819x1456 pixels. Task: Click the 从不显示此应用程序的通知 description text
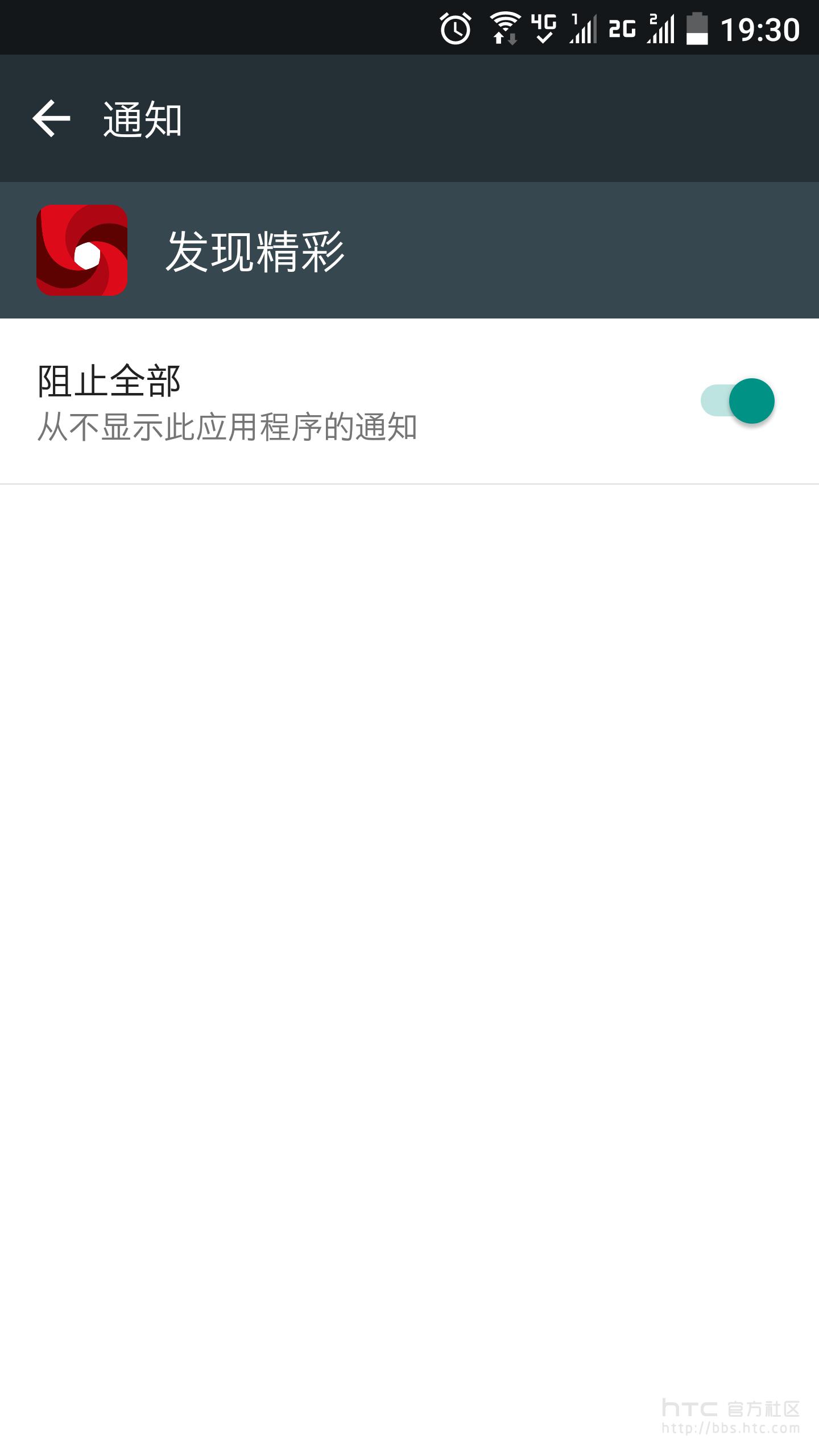pyautogui.click(x=227, y=428)
